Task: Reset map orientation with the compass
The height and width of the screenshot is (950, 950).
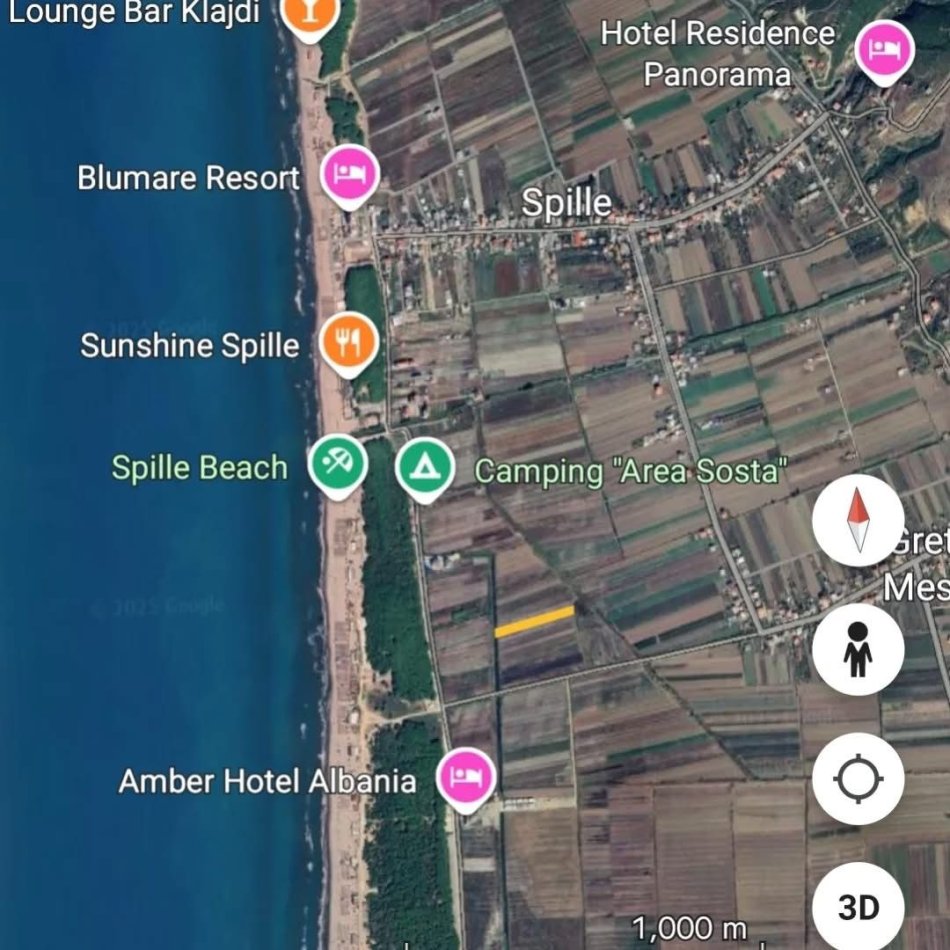Action: (858, 521)
